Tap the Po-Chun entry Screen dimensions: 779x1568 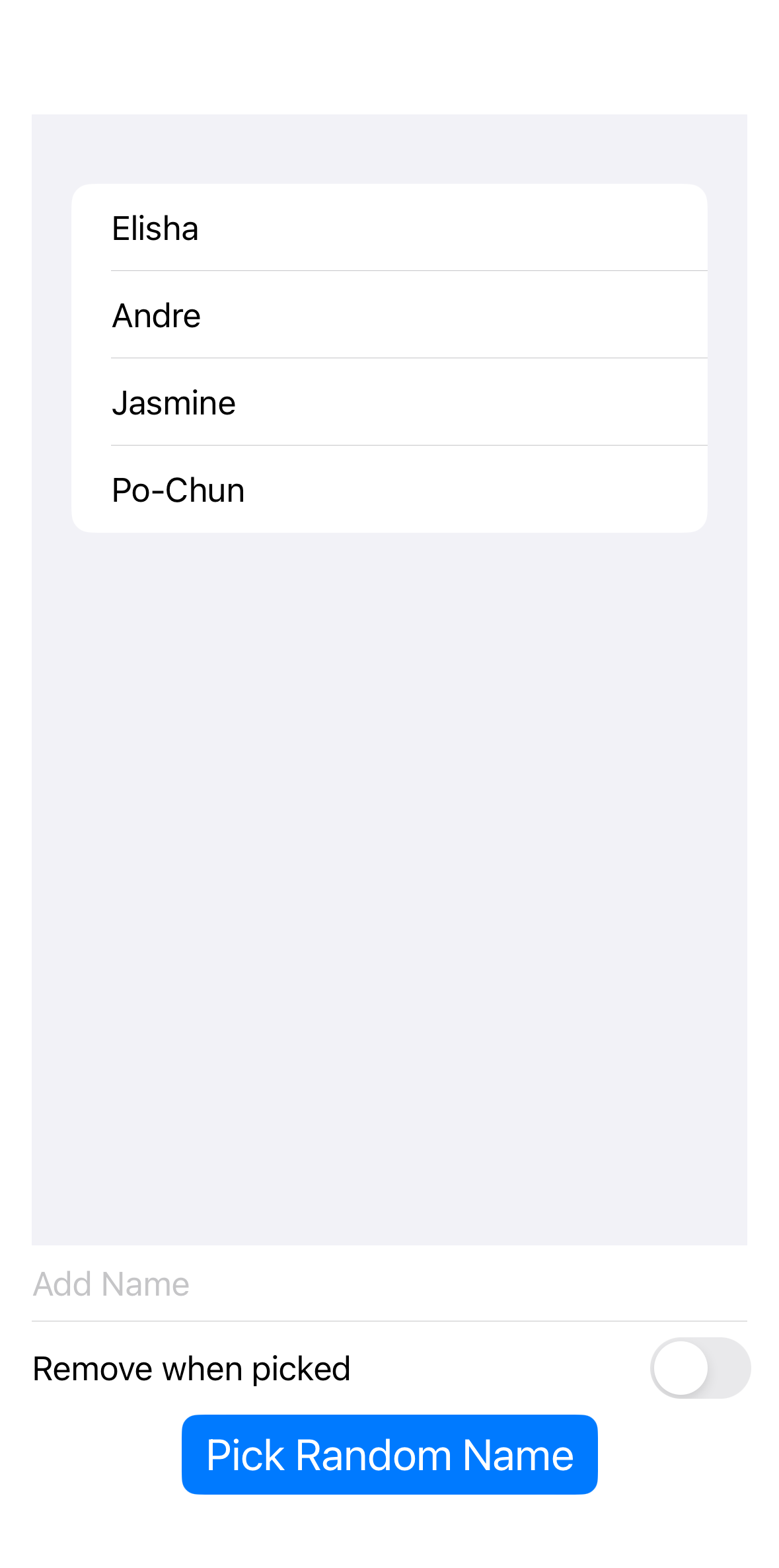(x=389, y=490)
